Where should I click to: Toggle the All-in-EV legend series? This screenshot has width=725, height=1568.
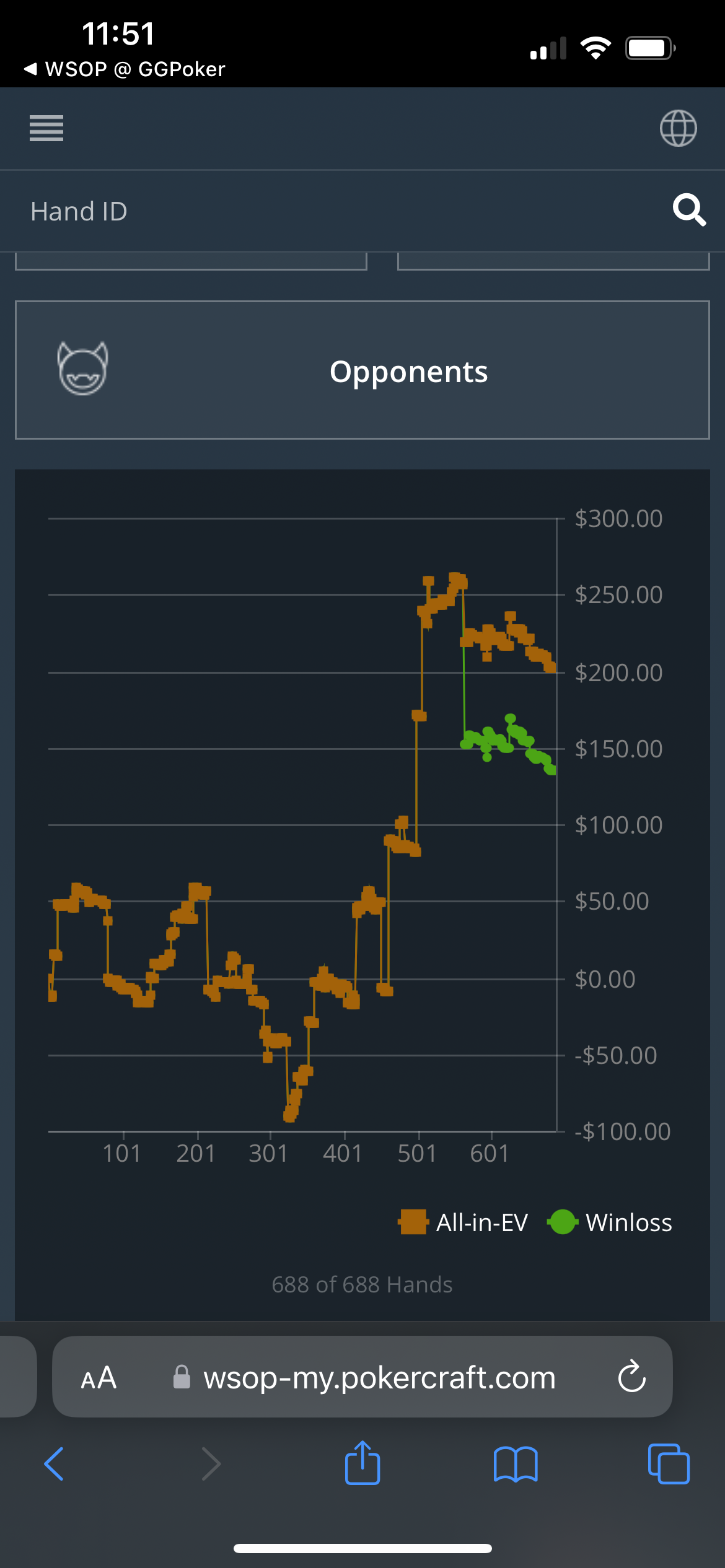click(464, 1222)
